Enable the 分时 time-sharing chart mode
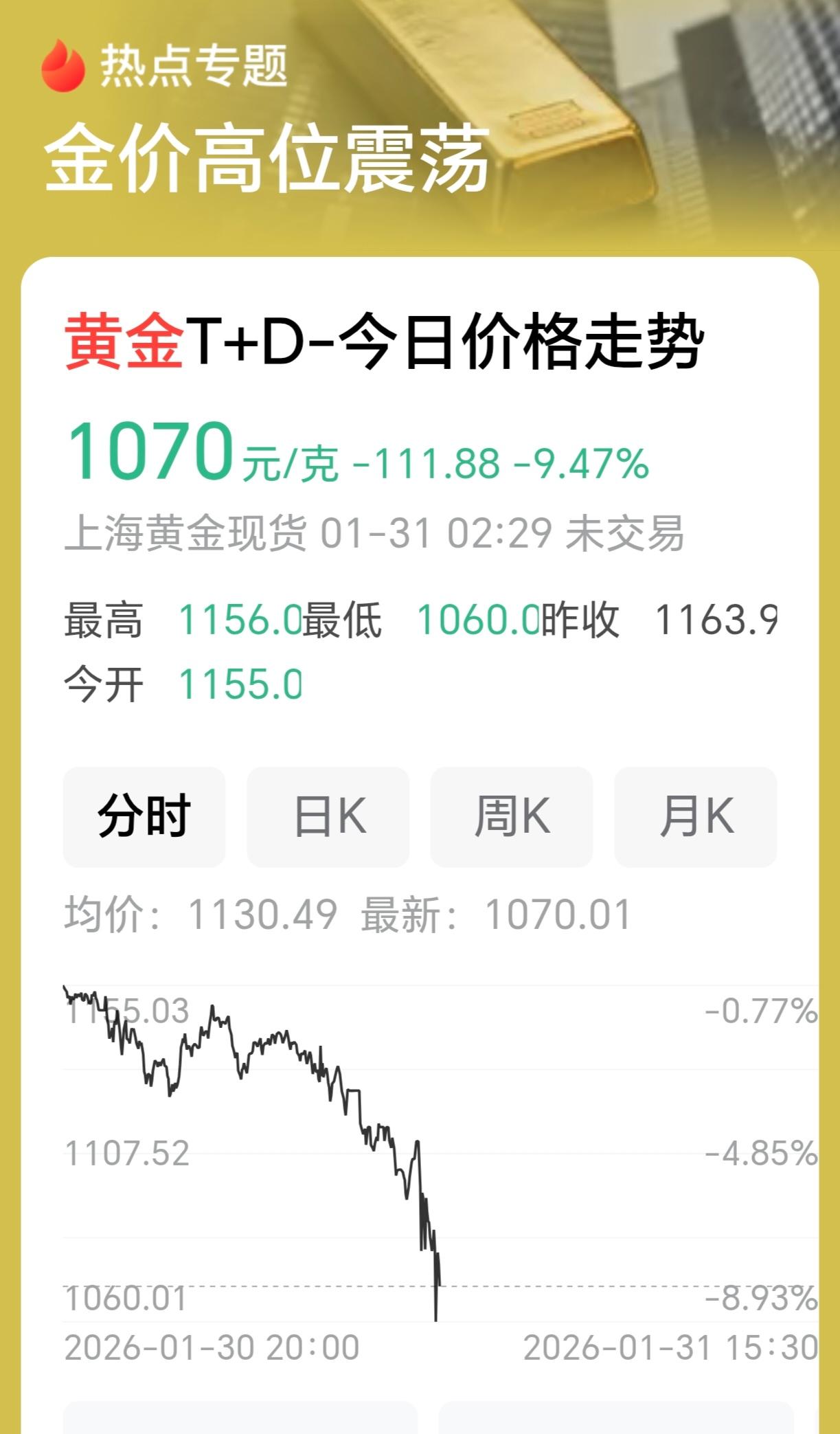Image resolution: width=840 pixels, height=1434 pixels. [144, 818]
